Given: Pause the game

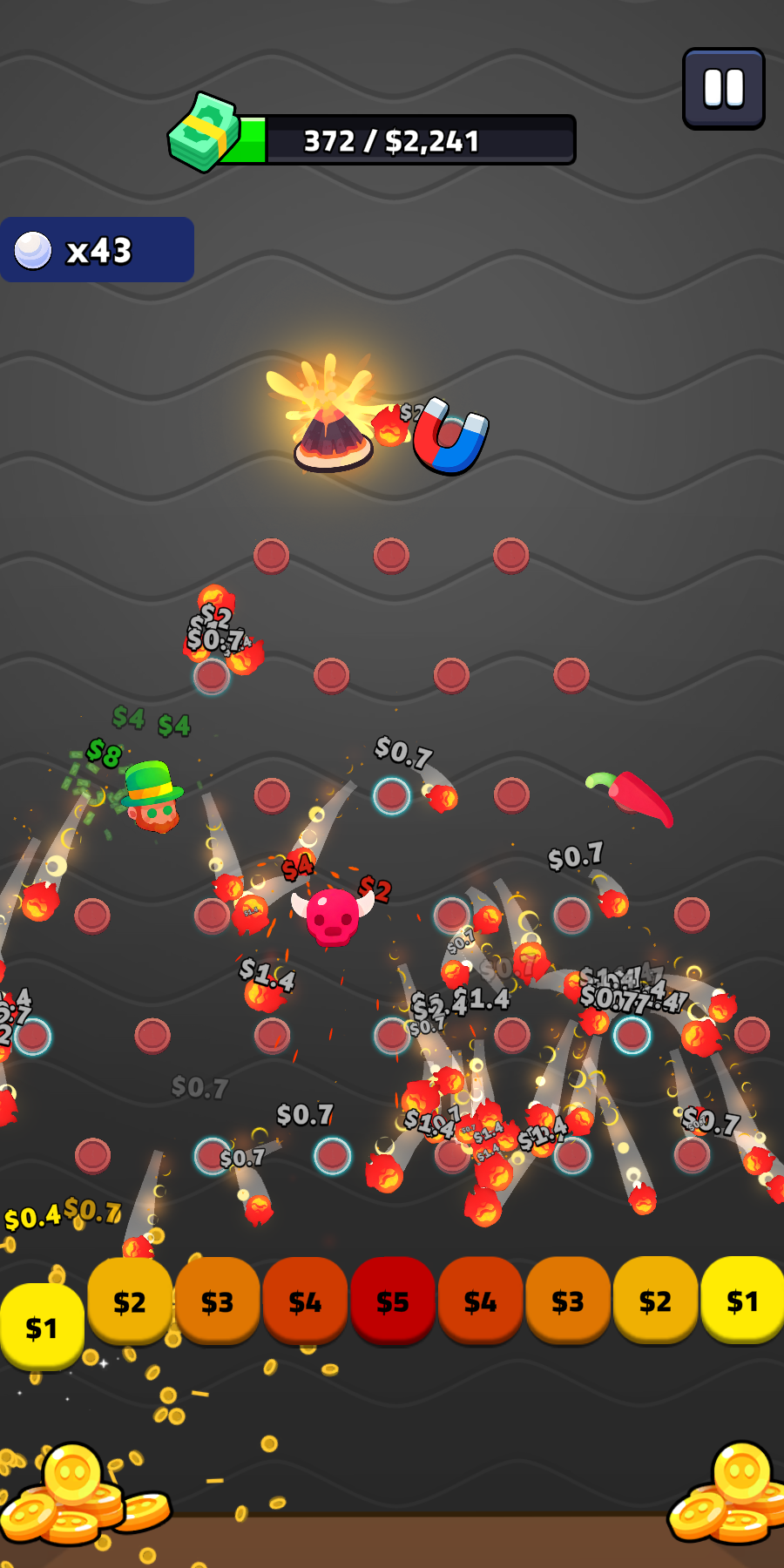Looking at the screenshot, I should click(722, 88).
